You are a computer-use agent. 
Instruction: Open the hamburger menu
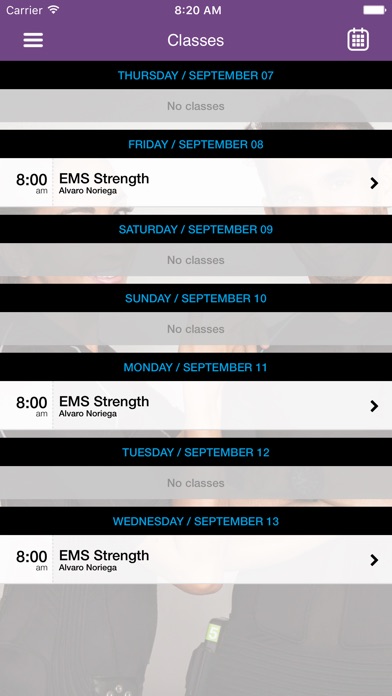(33, 40)
